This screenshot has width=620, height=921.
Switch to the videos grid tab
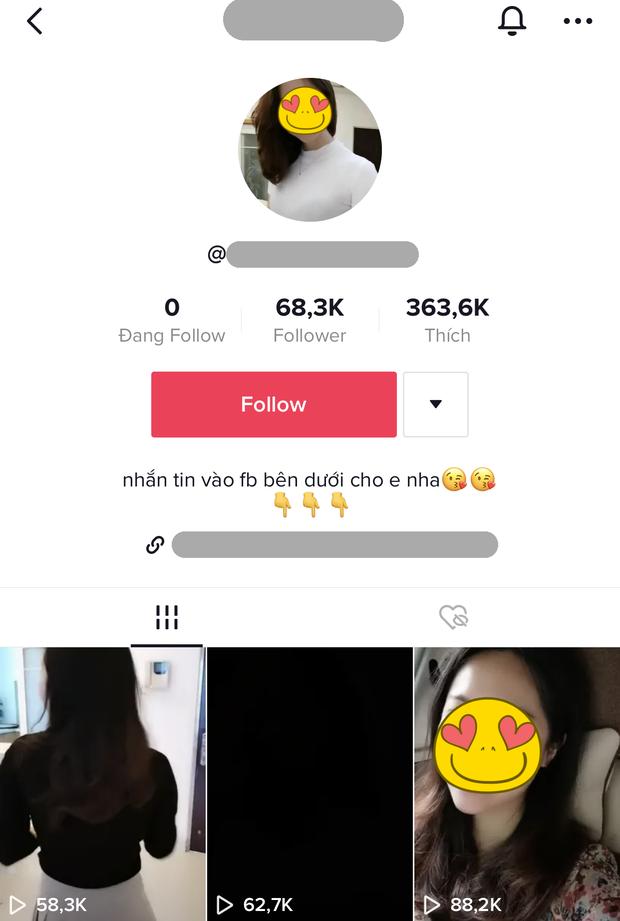click(166, 618)
